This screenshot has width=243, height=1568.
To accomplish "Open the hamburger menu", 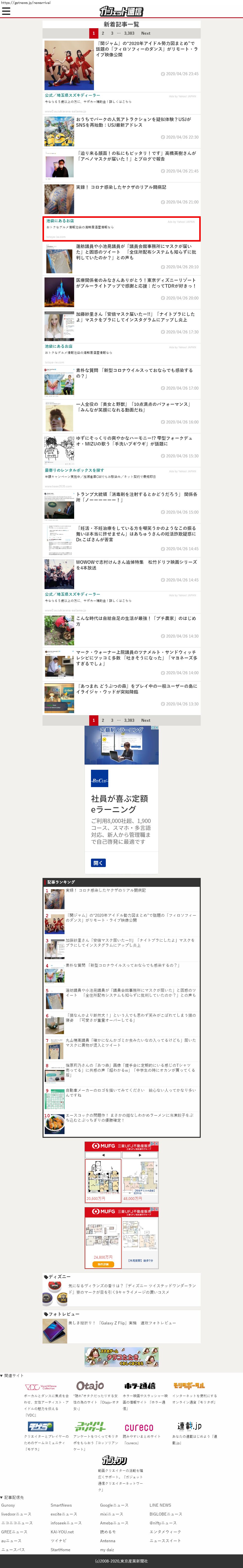I will [6, 11].
